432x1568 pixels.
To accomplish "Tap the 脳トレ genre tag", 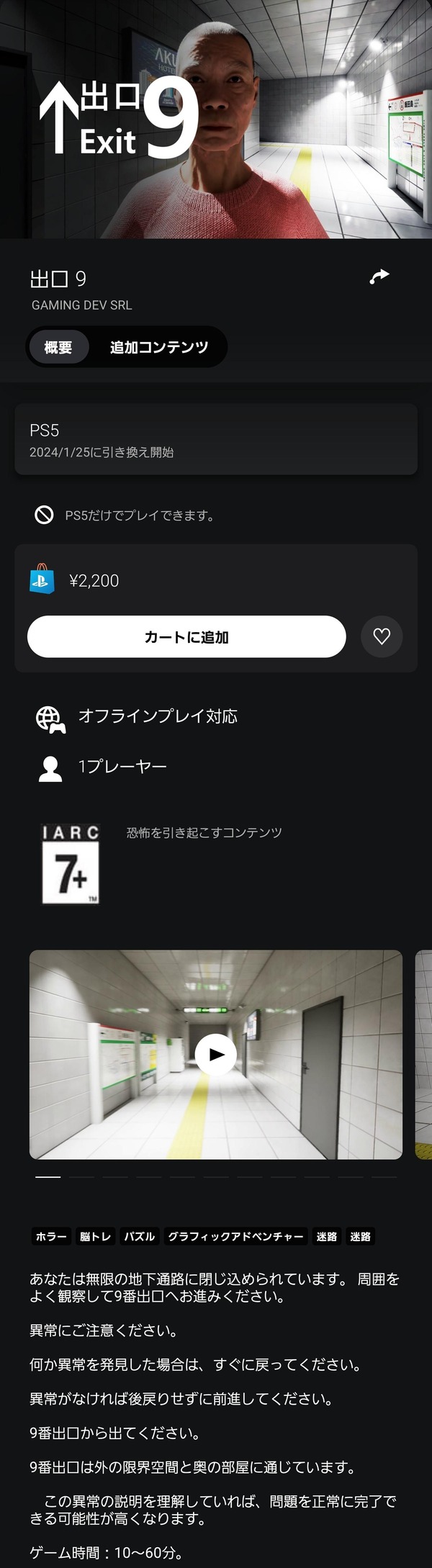I will (x=96, y=1236).
